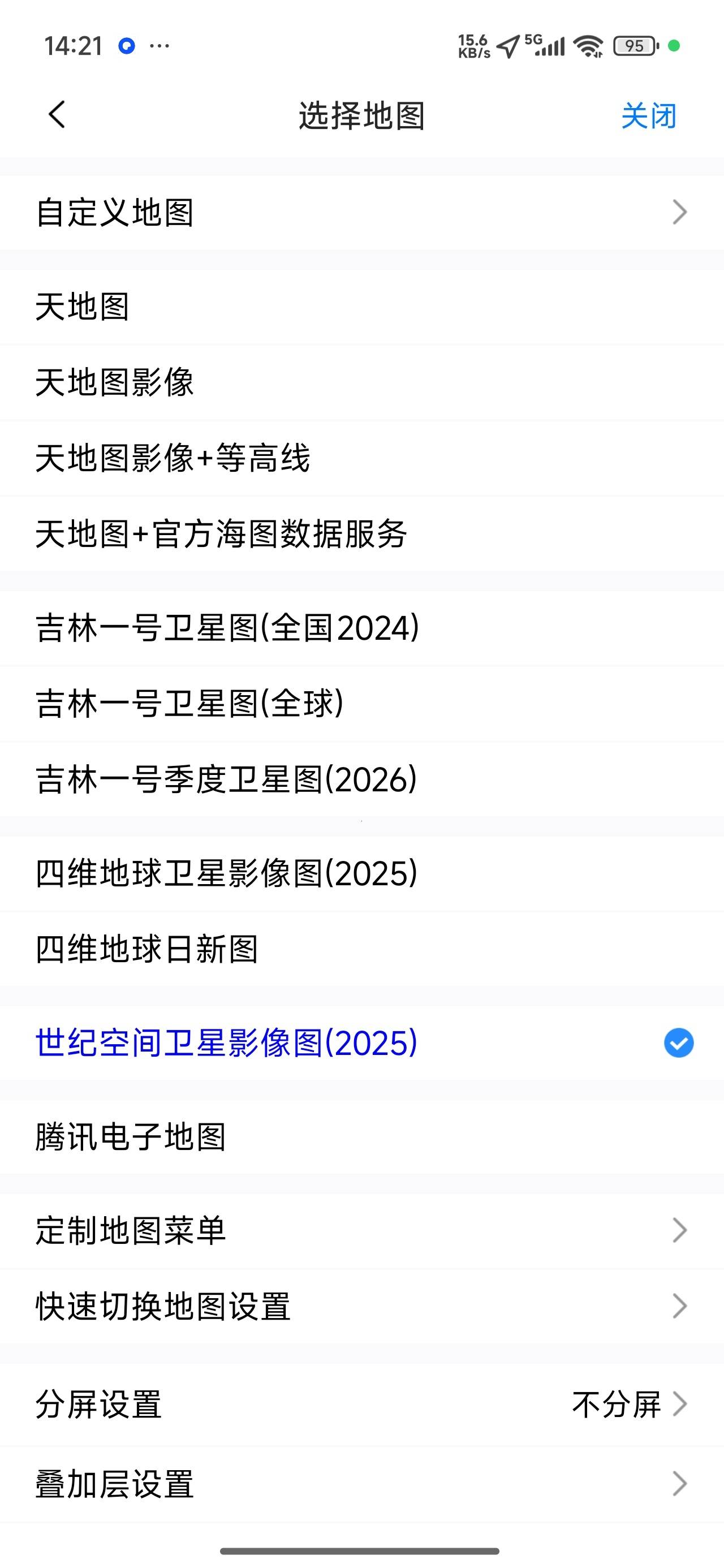The height and width of the screenshot is (1568, 724).
Task: Choose 天地图影像 map
Action: (361, 382)
